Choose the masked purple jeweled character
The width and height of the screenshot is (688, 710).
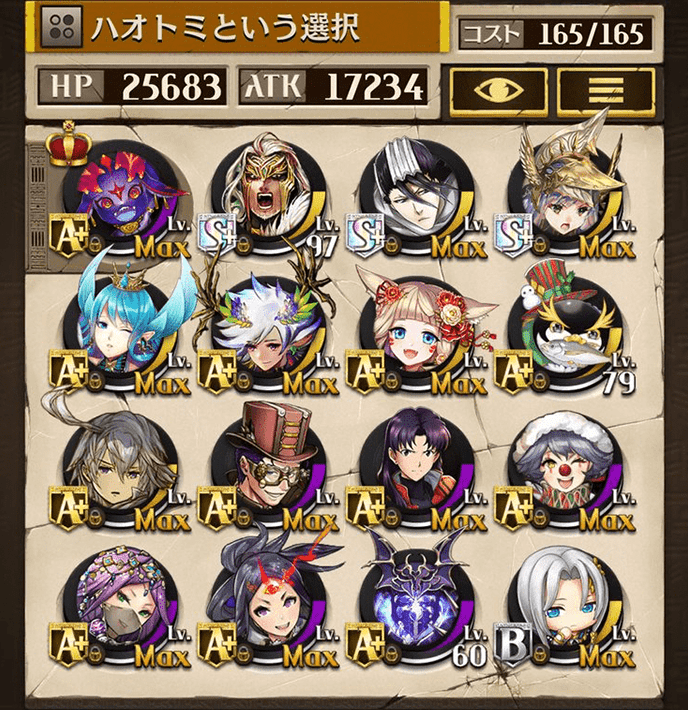[x=120, y=598]
